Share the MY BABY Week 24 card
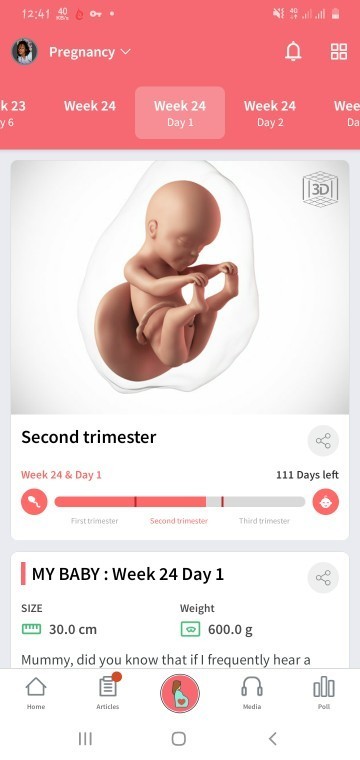This screenshot has width=360, height=760. click(323, 577)
